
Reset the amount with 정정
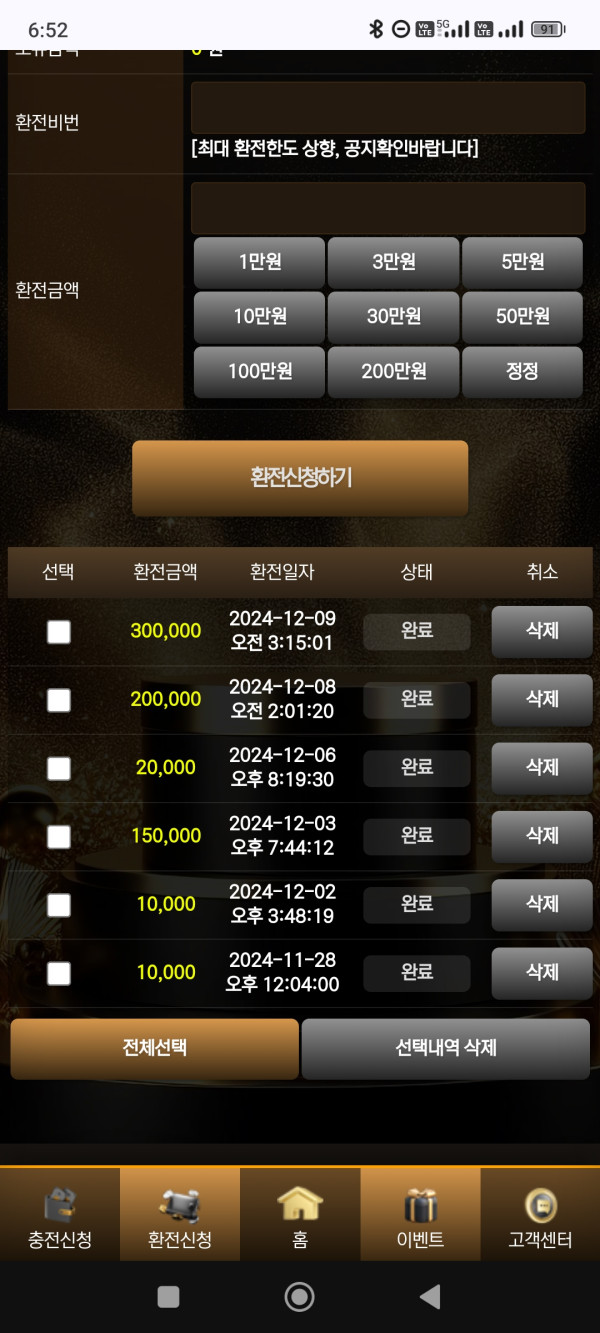522,372
